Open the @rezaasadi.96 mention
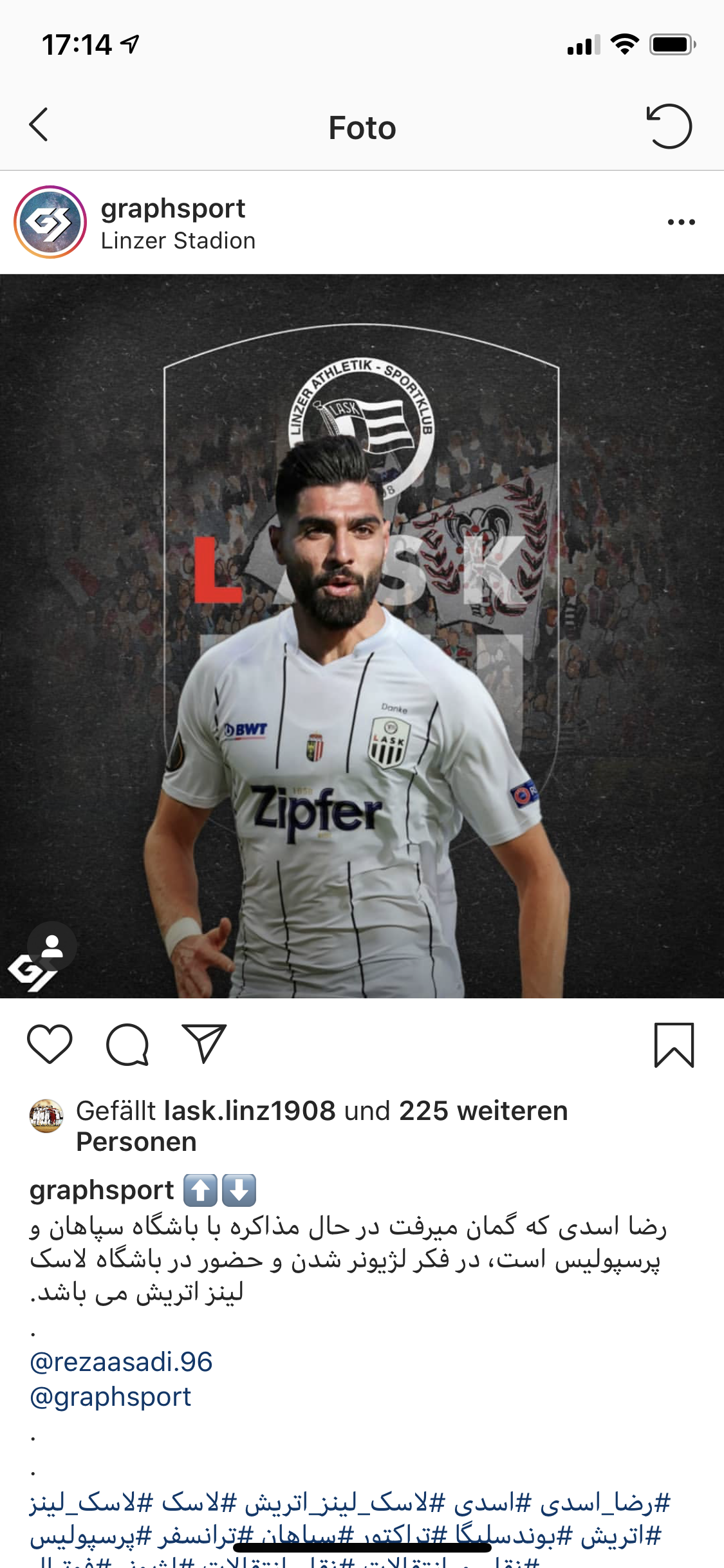The width and height of the screenshot is (724, 1568). (121, 1362)
